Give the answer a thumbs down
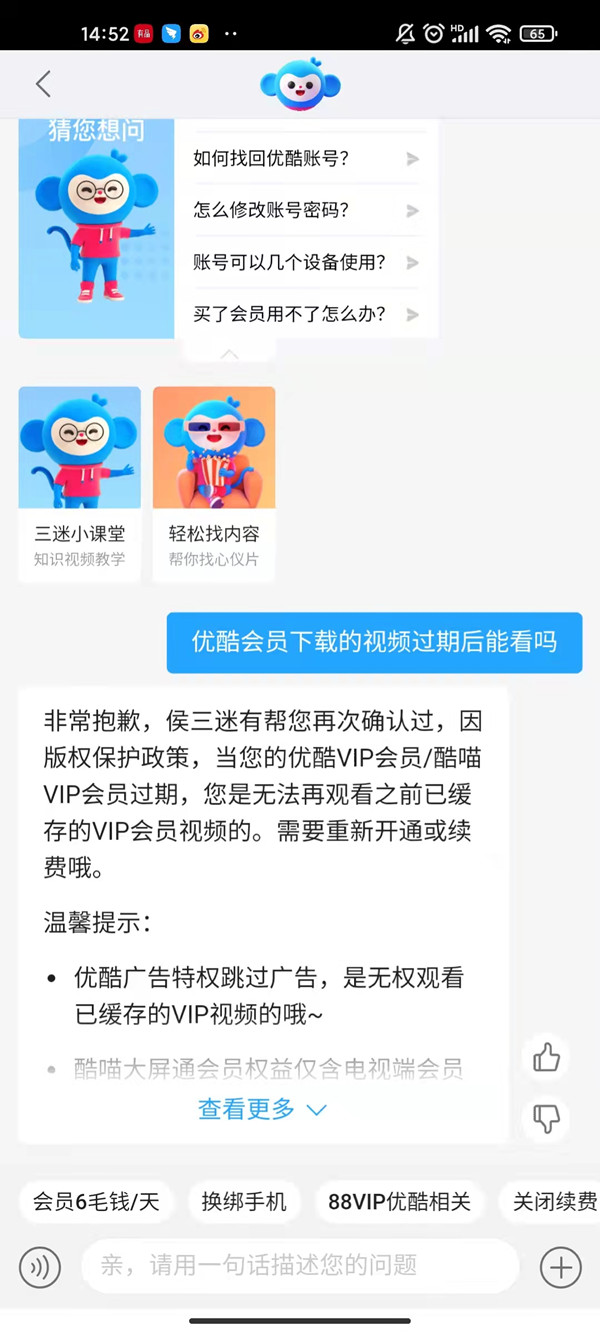 [x=546, y=1117]
